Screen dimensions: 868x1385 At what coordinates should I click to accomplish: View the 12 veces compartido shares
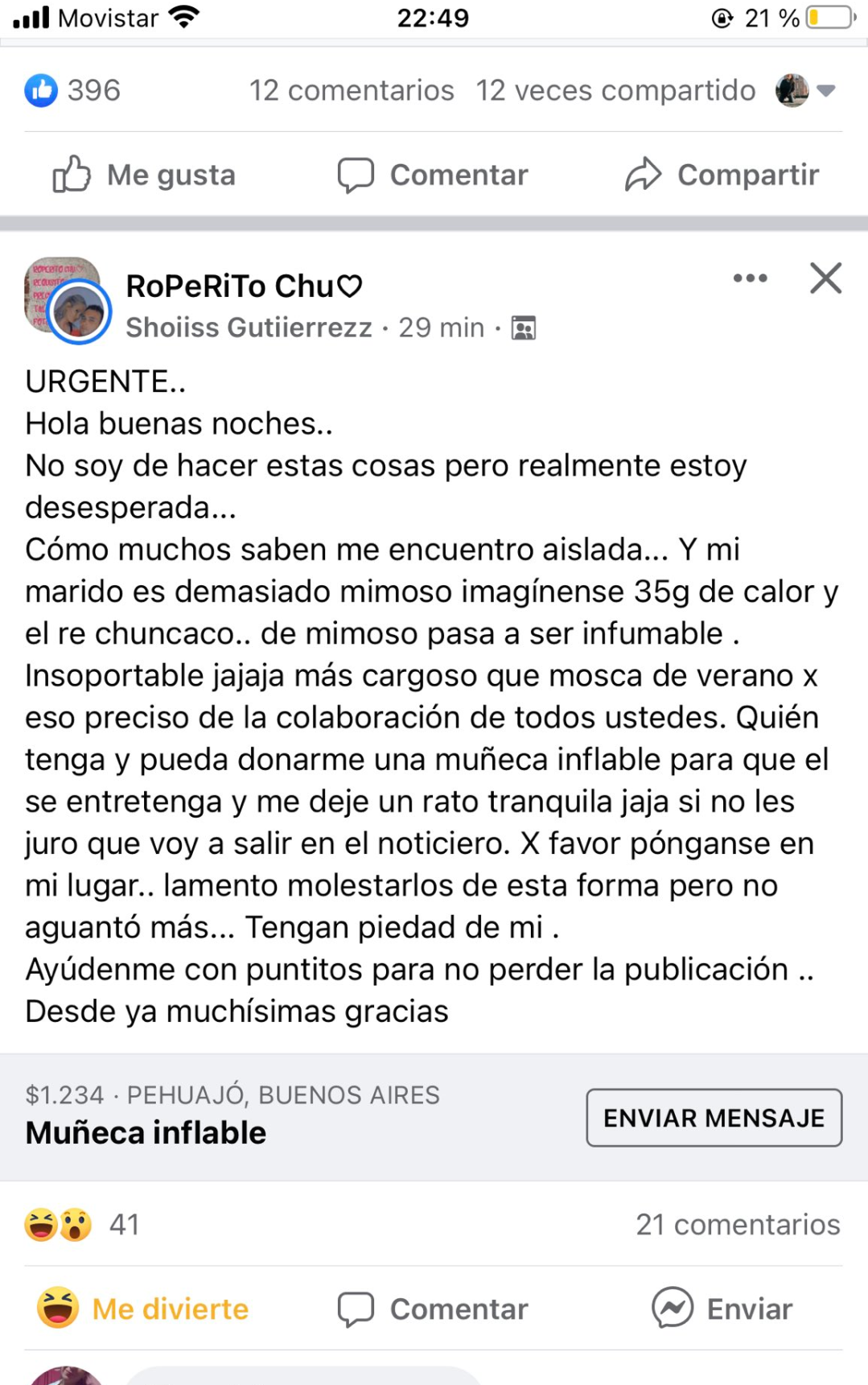[615, 90]
